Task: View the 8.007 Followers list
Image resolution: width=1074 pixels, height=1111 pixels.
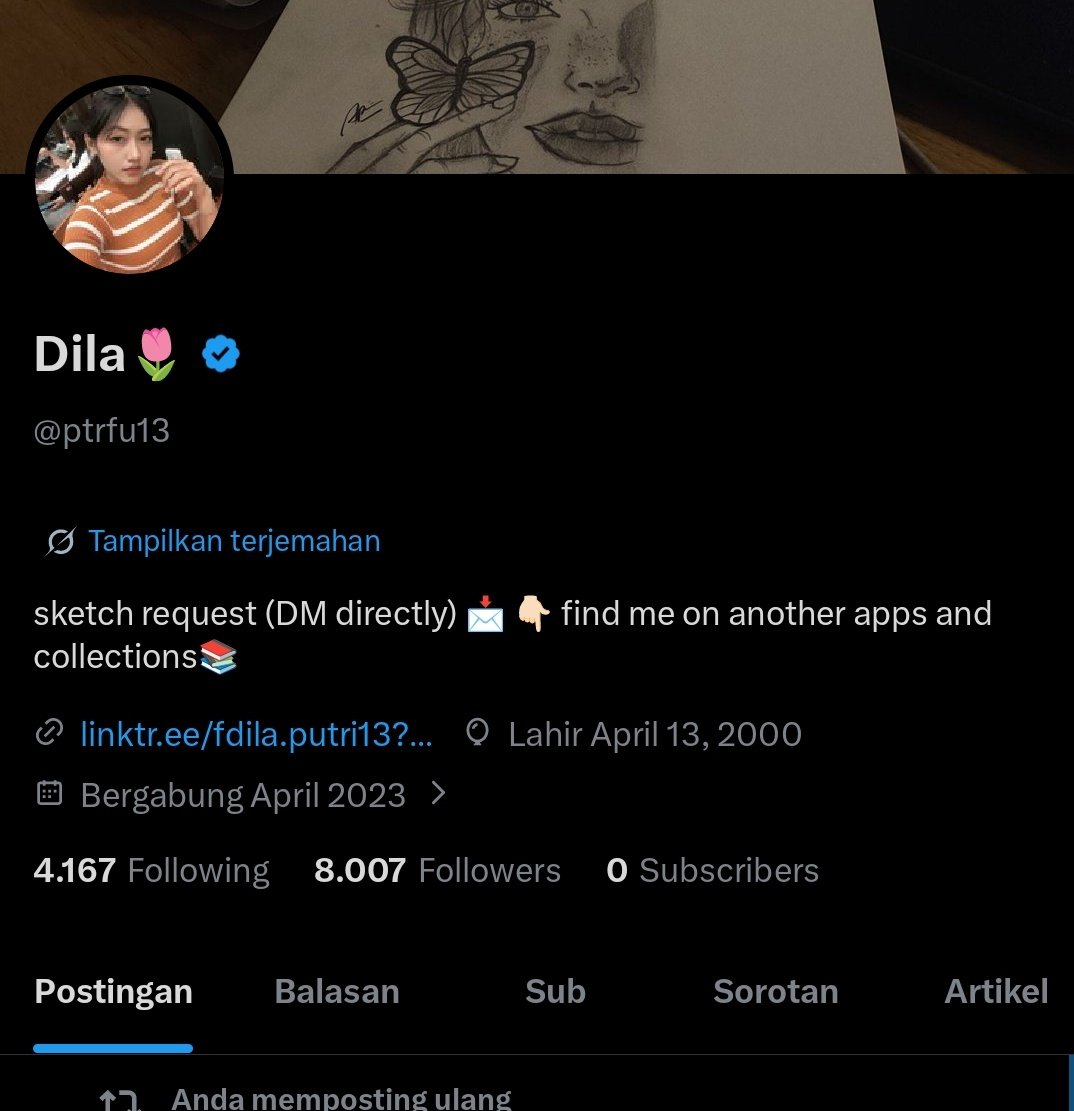Action: coord(437,870)
